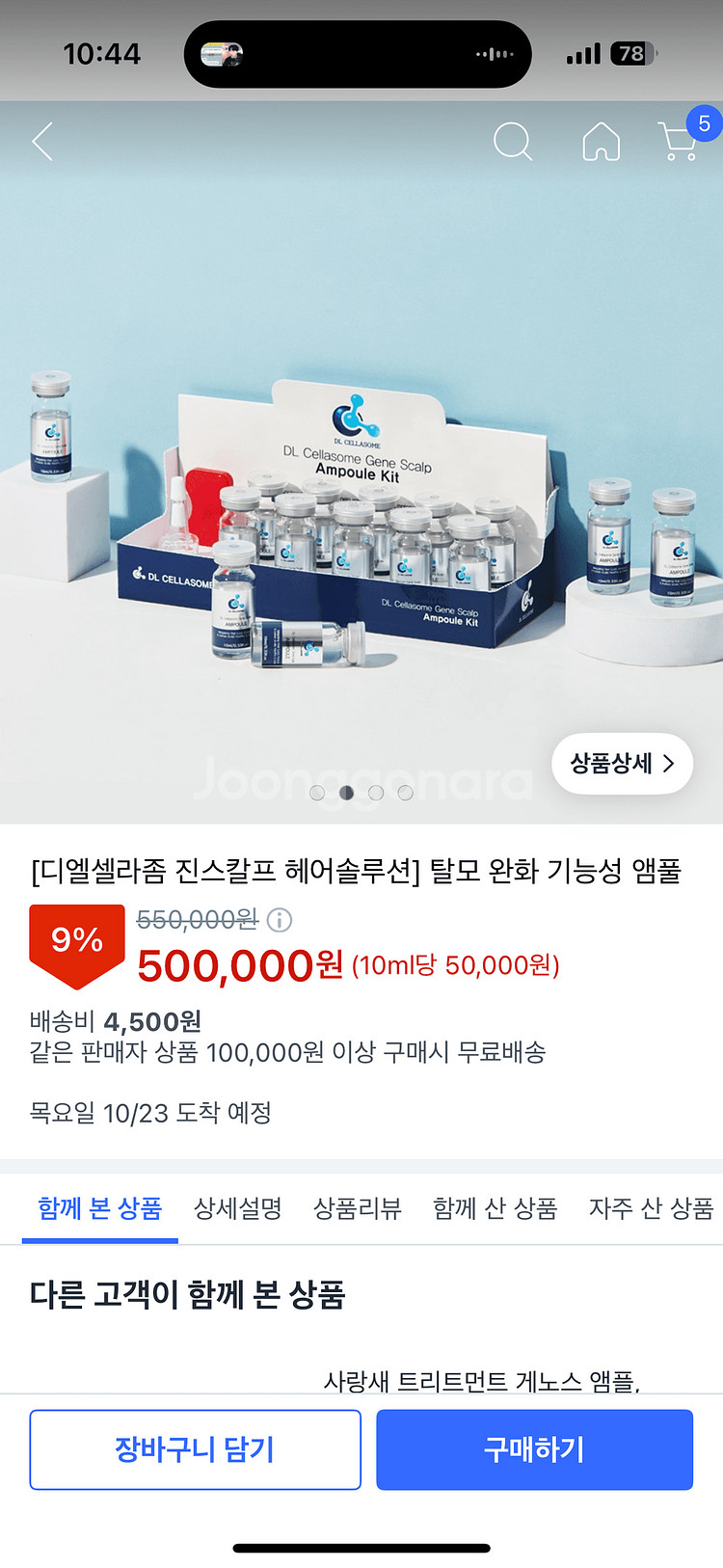Switch to the 자주 산 상품 tab
The image size is (723, 1568).
tap(651, 1208)
